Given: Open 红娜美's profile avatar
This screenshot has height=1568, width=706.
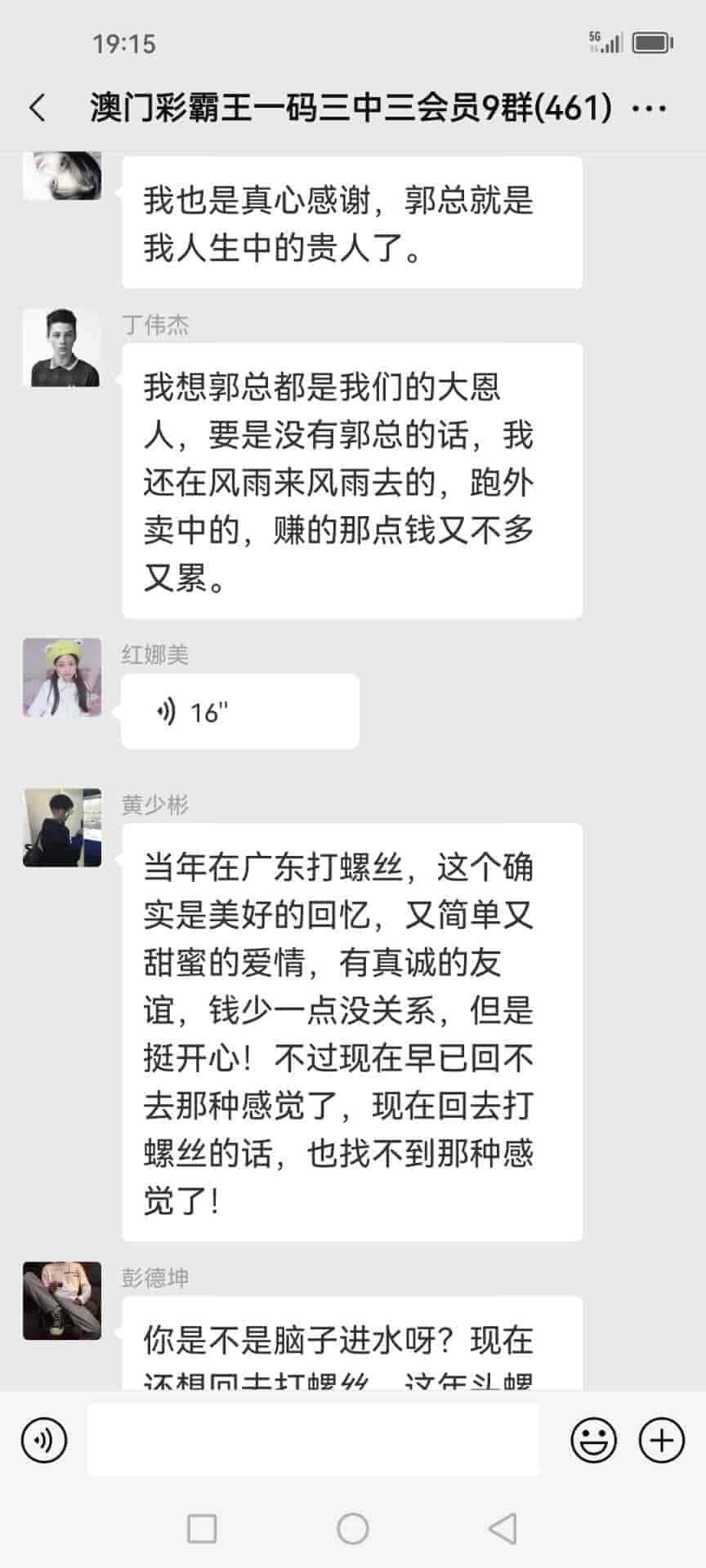Looking at the screenshot, I should tap(62, 678).
